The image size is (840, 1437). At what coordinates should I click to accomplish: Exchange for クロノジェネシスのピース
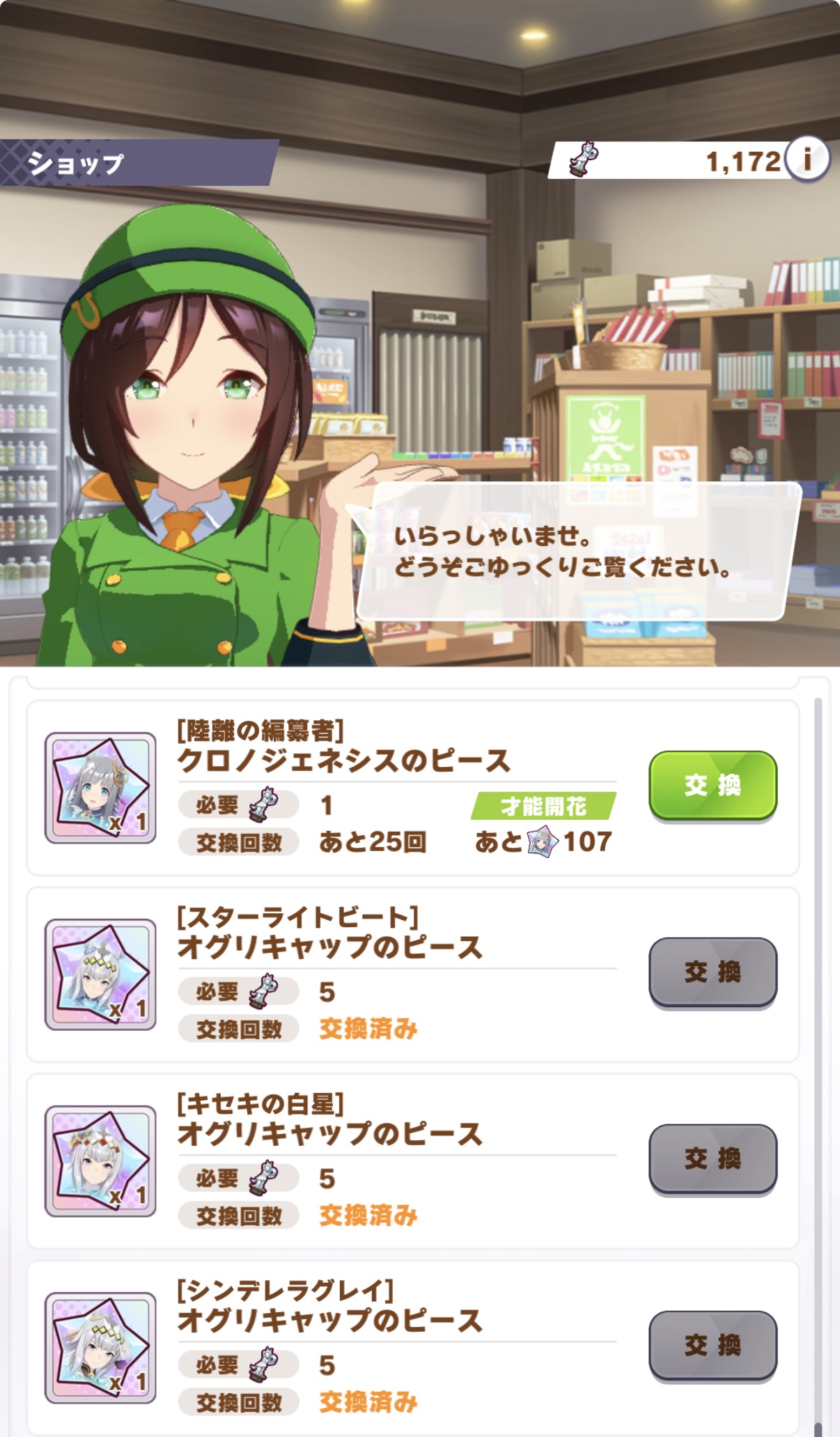[x=713, y=785]
